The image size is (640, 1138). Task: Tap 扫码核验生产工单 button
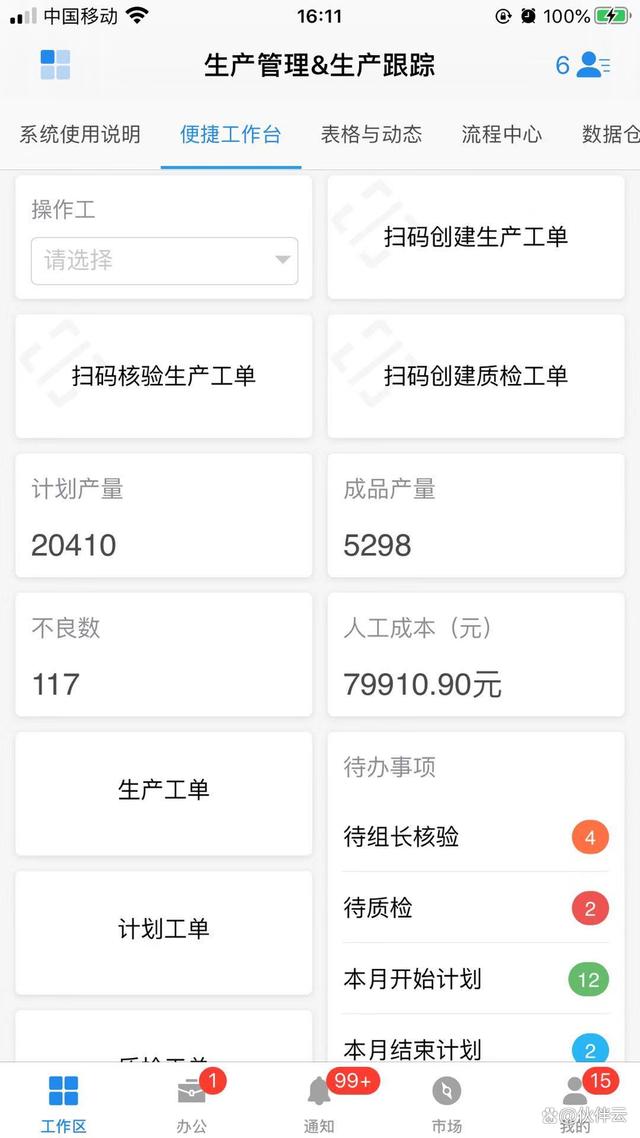(x=164, y=376)
